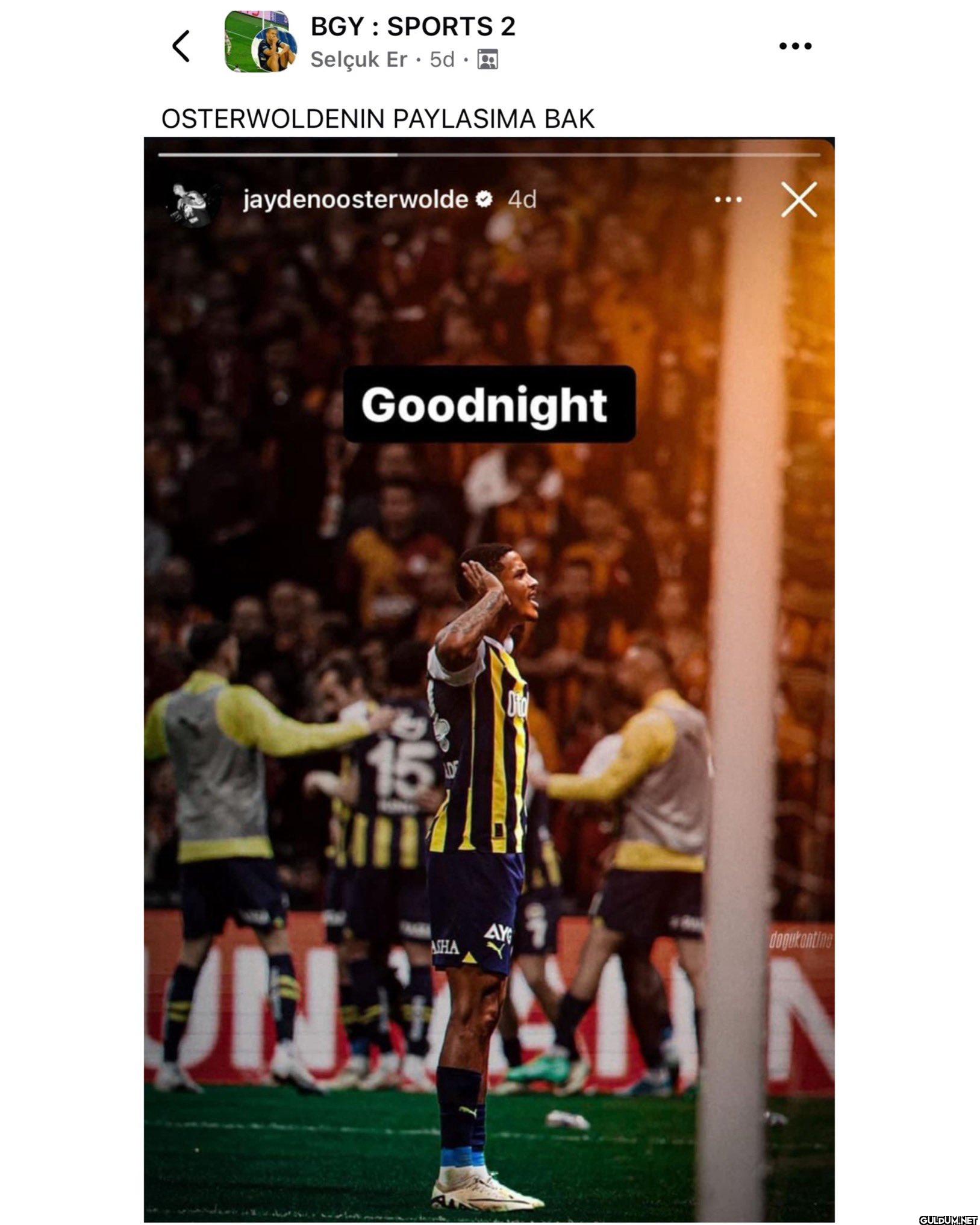Open the BGY : SPORTS 2 group avatar
The image size is (980, 1225).
coord(260,42)
